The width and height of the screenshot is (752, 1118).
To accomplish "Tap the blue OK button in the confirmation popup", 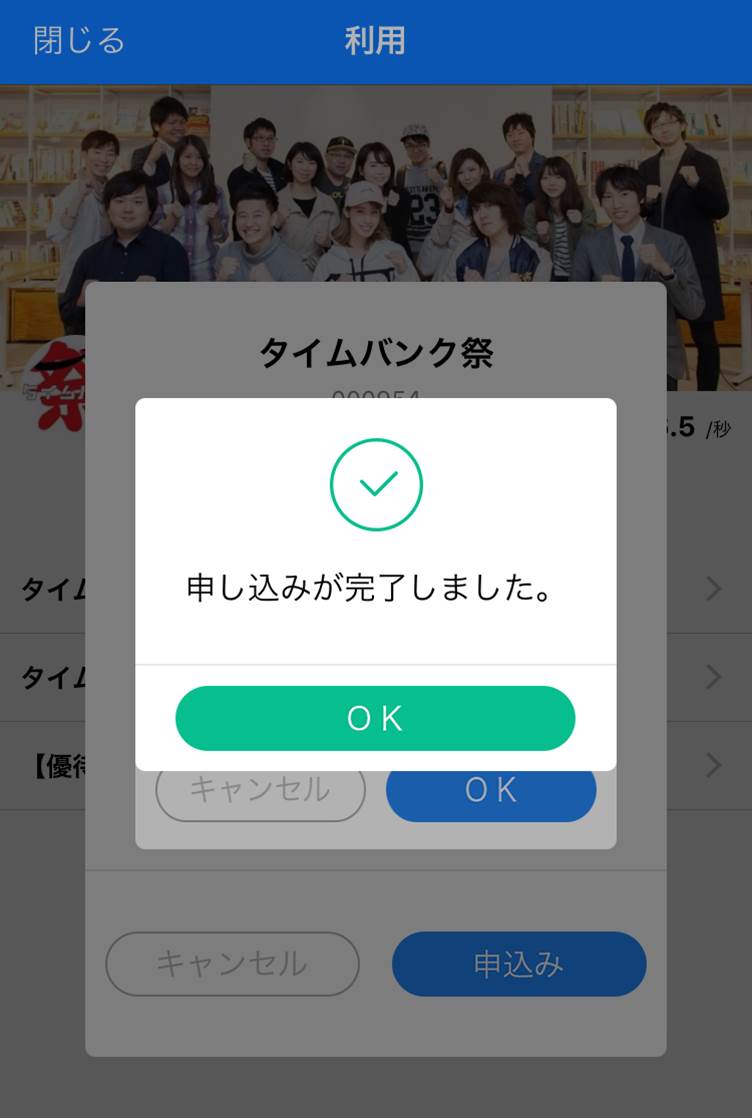I will 491,797.
